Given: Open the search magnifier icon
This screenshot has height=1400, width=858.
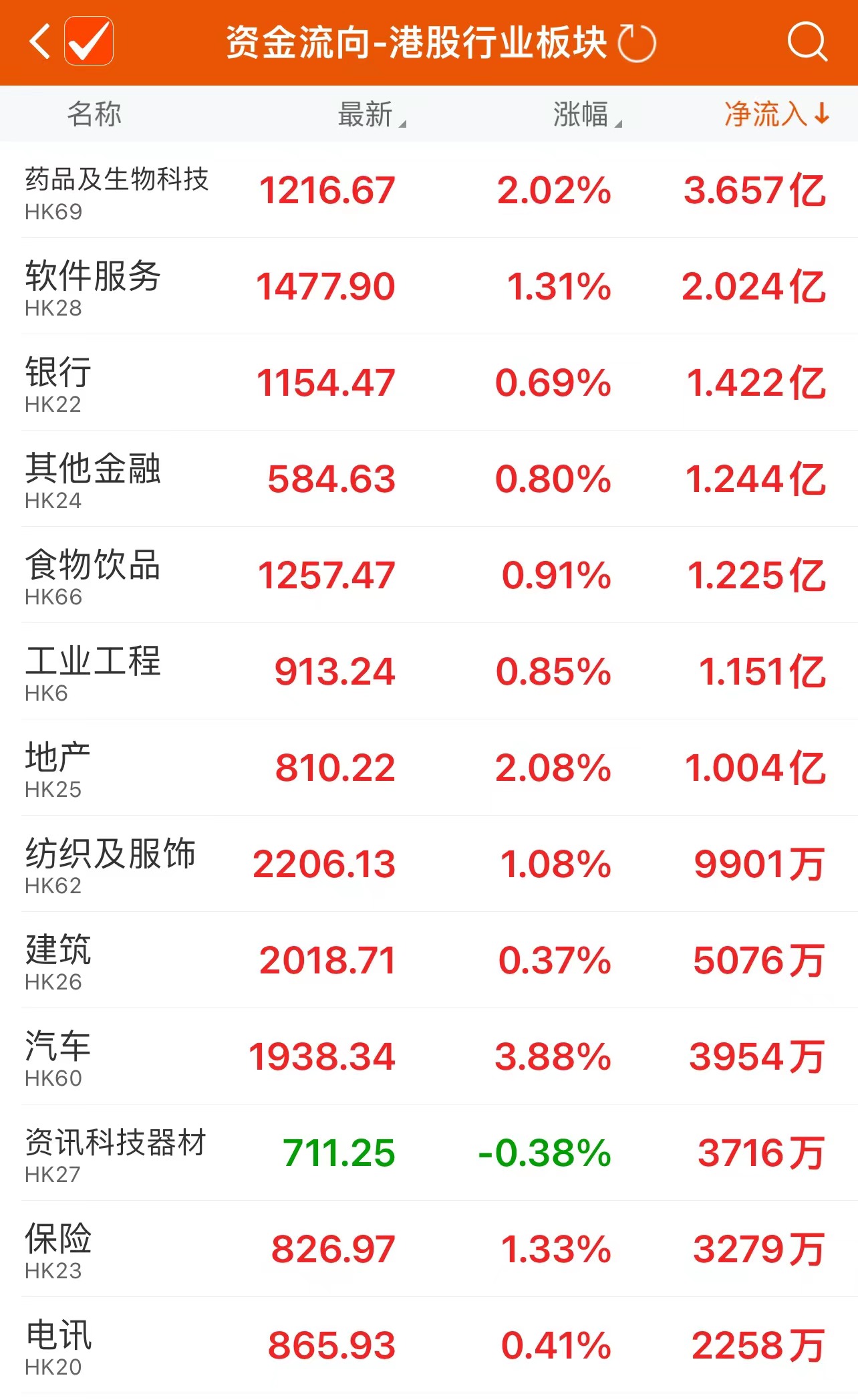Looking at the screenshot, I should pyautogui.click(x=807, y=41).
